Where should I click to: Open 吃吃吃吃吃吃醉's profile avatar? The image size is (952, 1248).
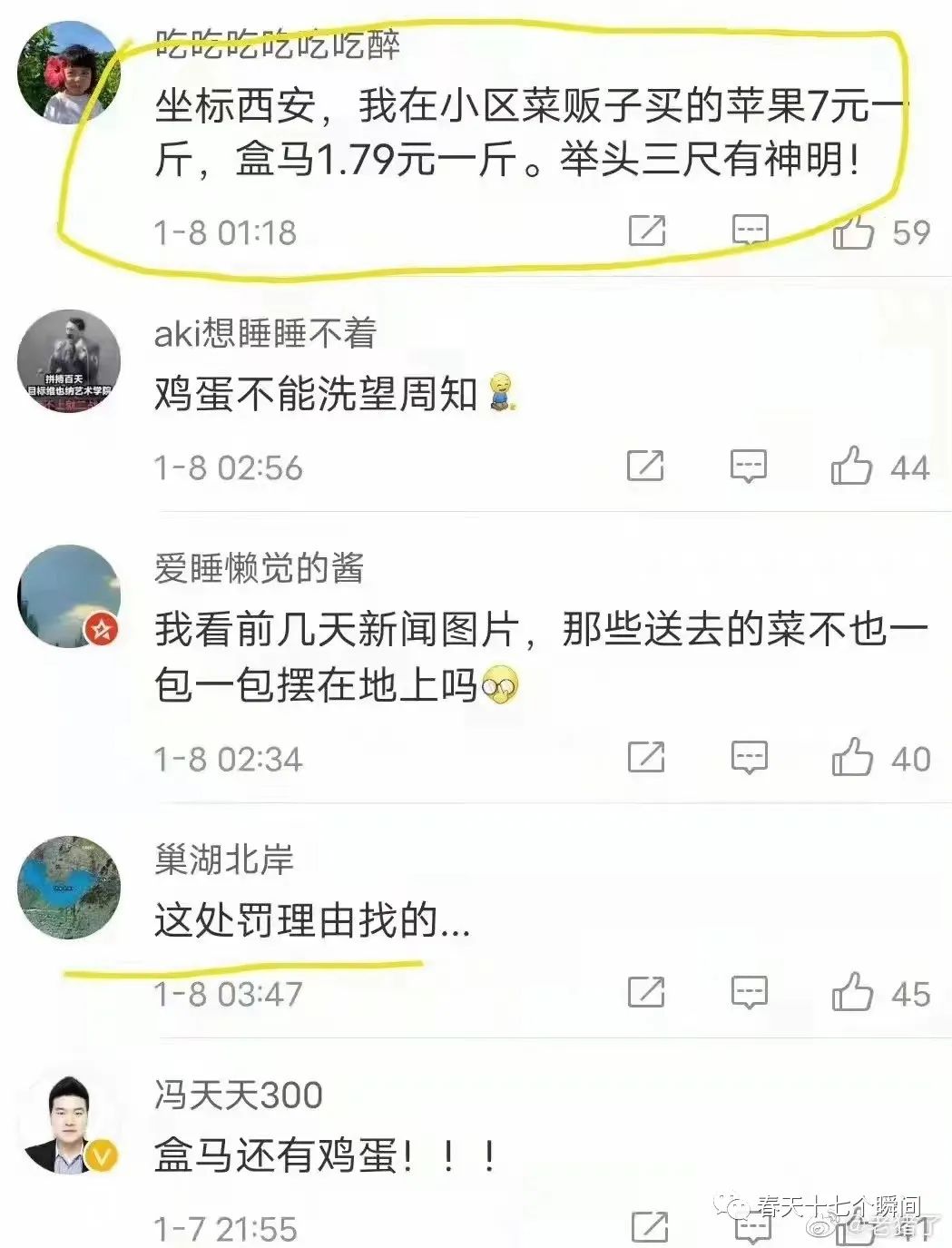[x=69, y=73]
